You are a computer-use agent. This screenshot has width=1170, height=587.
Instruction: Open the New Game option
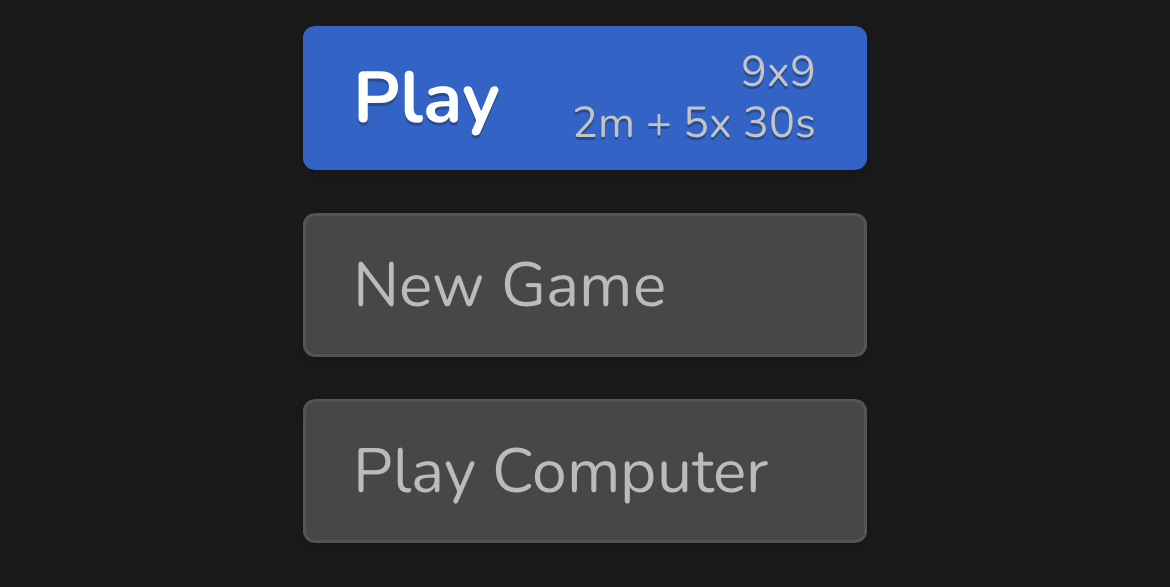click(584, 285)
